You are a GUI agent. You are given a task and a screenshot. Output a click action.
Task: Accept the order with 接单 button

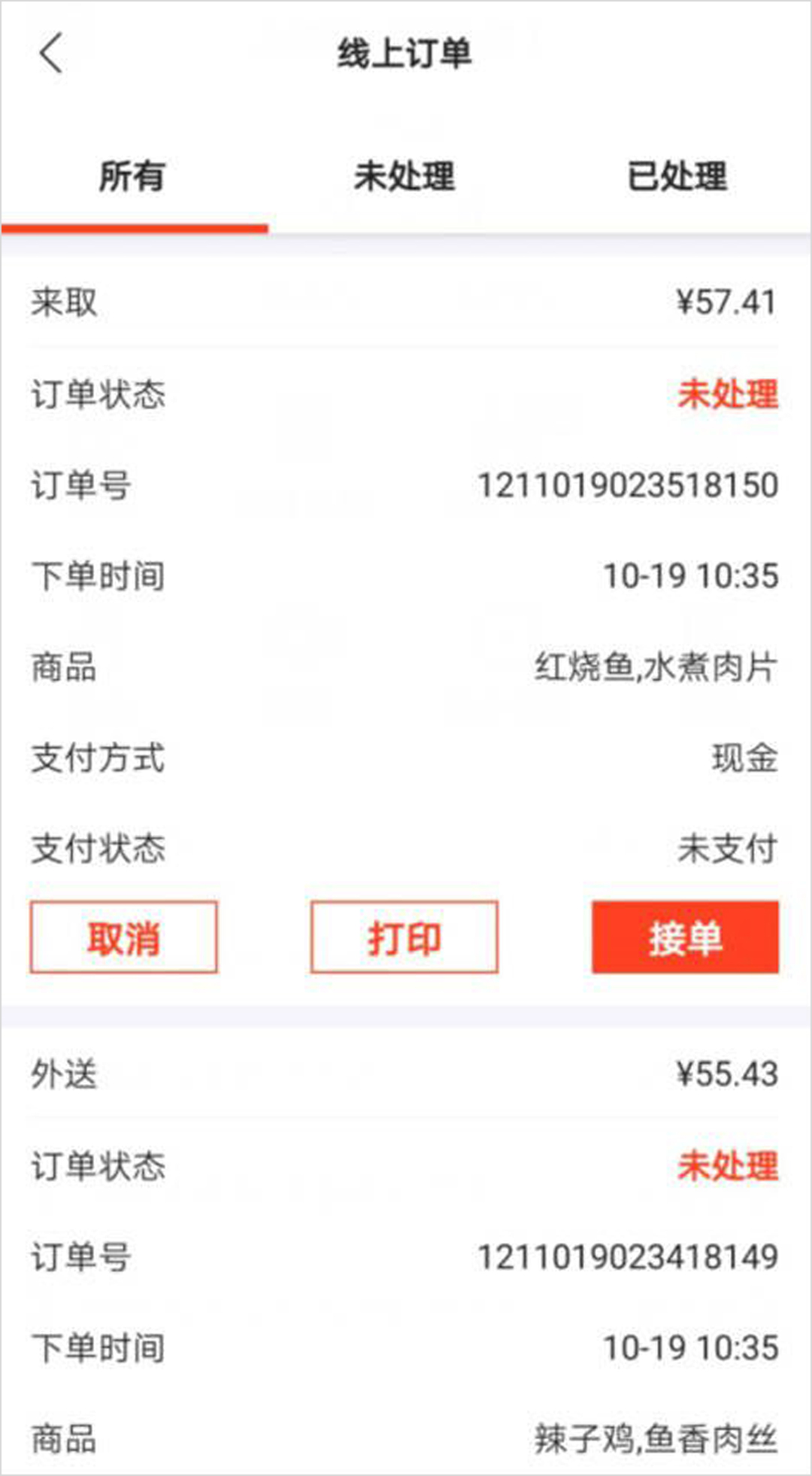pyautogui.click(x=685, y=937)
